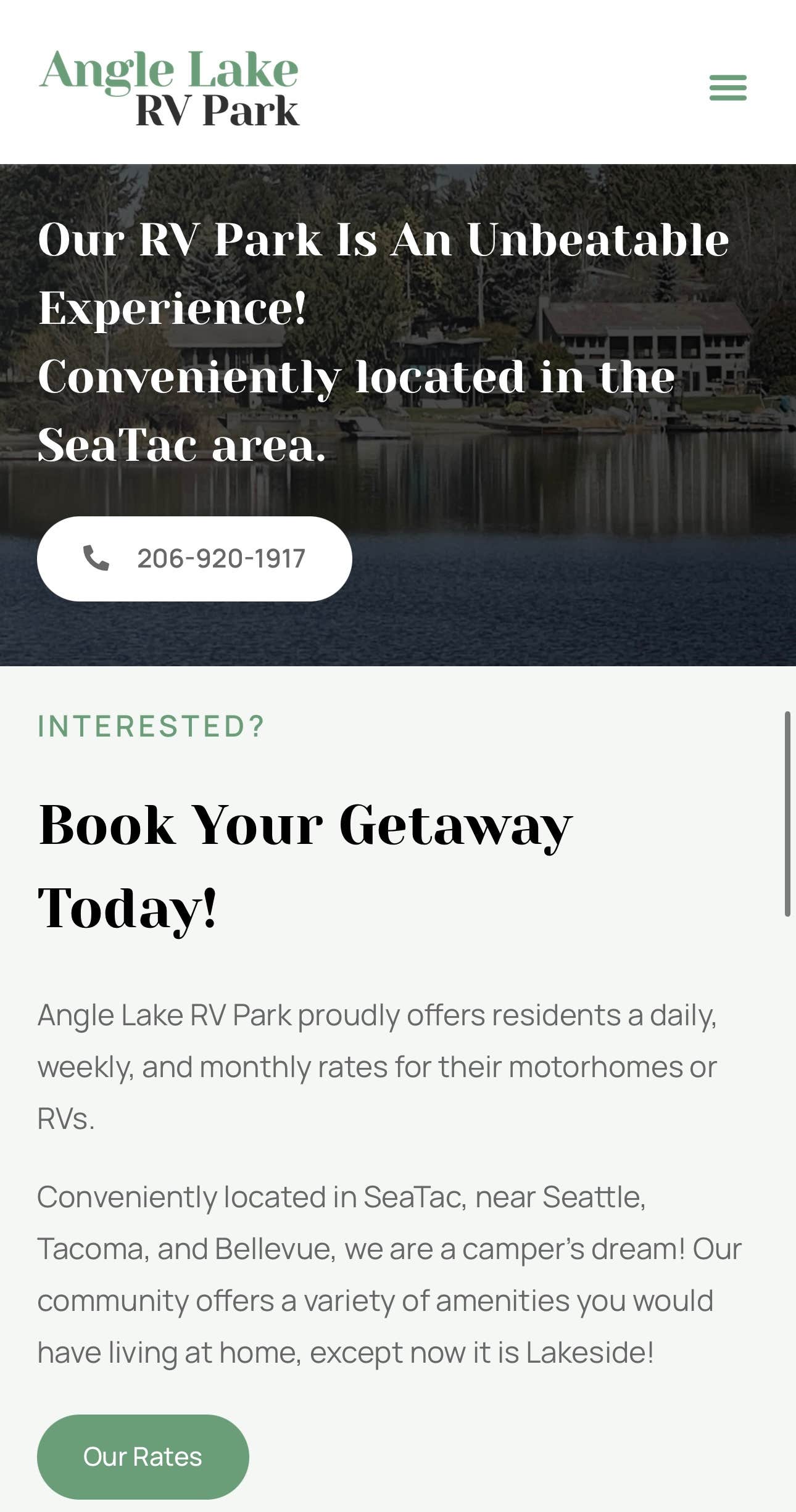The width and height of the screenshot is (796, 1512).
Task: Call the 206-920-1917 phone button
Action: click(194, 559)
